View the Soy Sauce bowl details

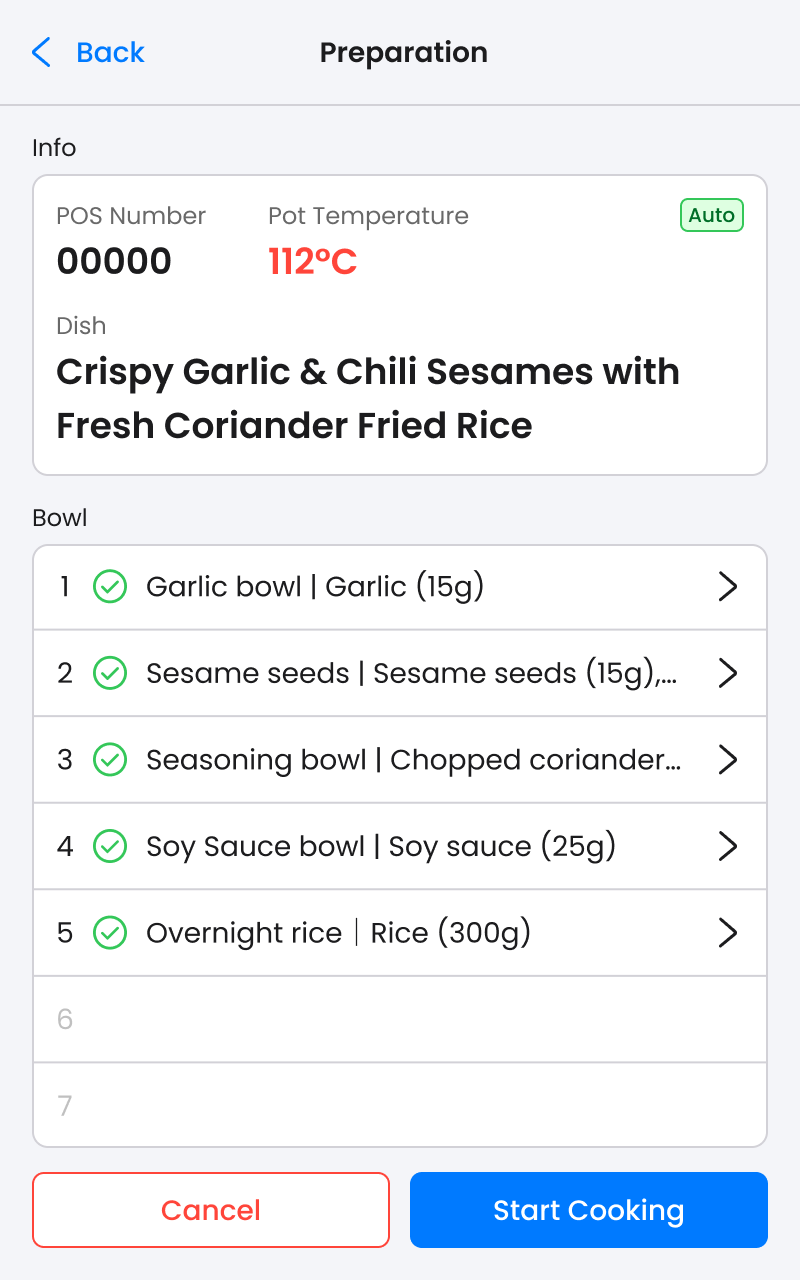[400, 847]
